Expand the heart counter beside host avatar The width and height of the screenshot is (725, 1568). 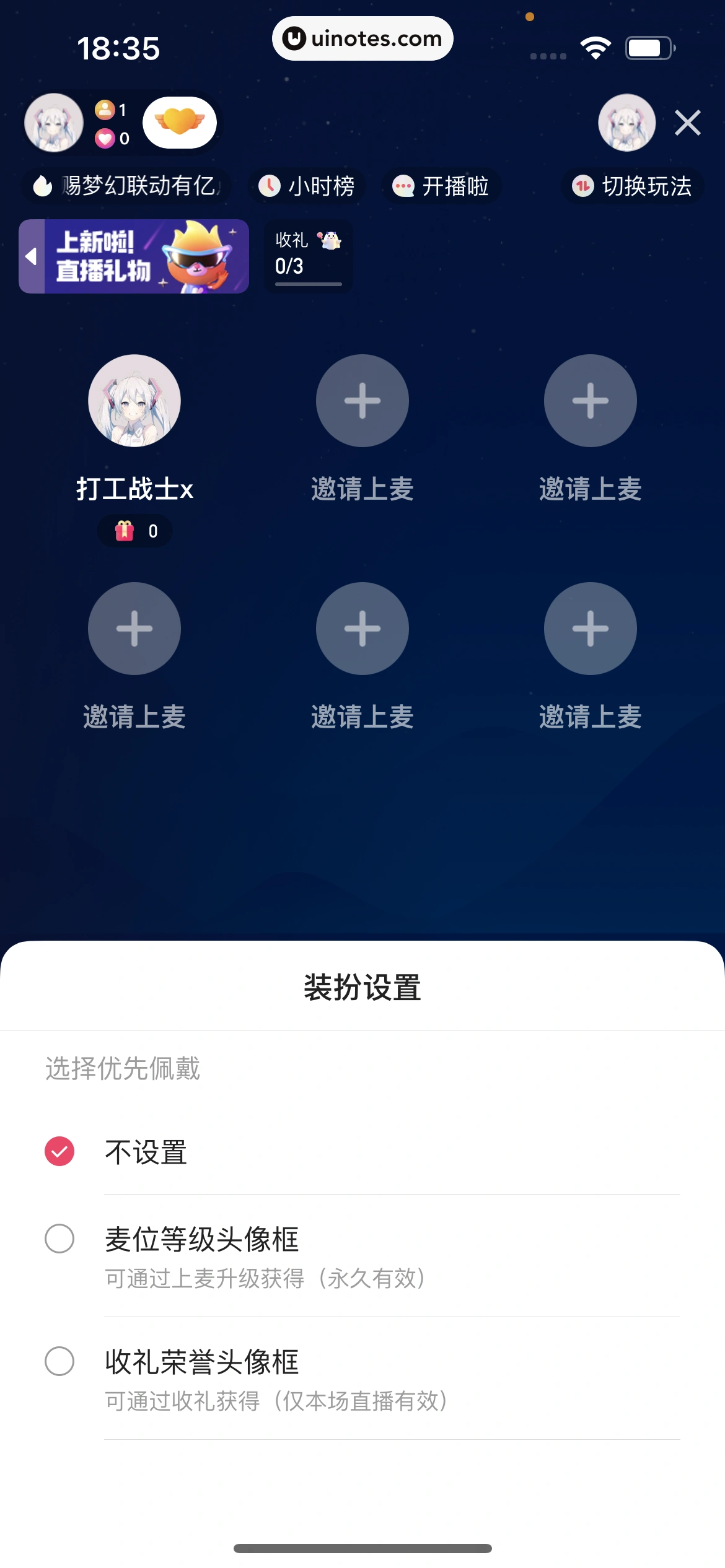coord(104,137)
